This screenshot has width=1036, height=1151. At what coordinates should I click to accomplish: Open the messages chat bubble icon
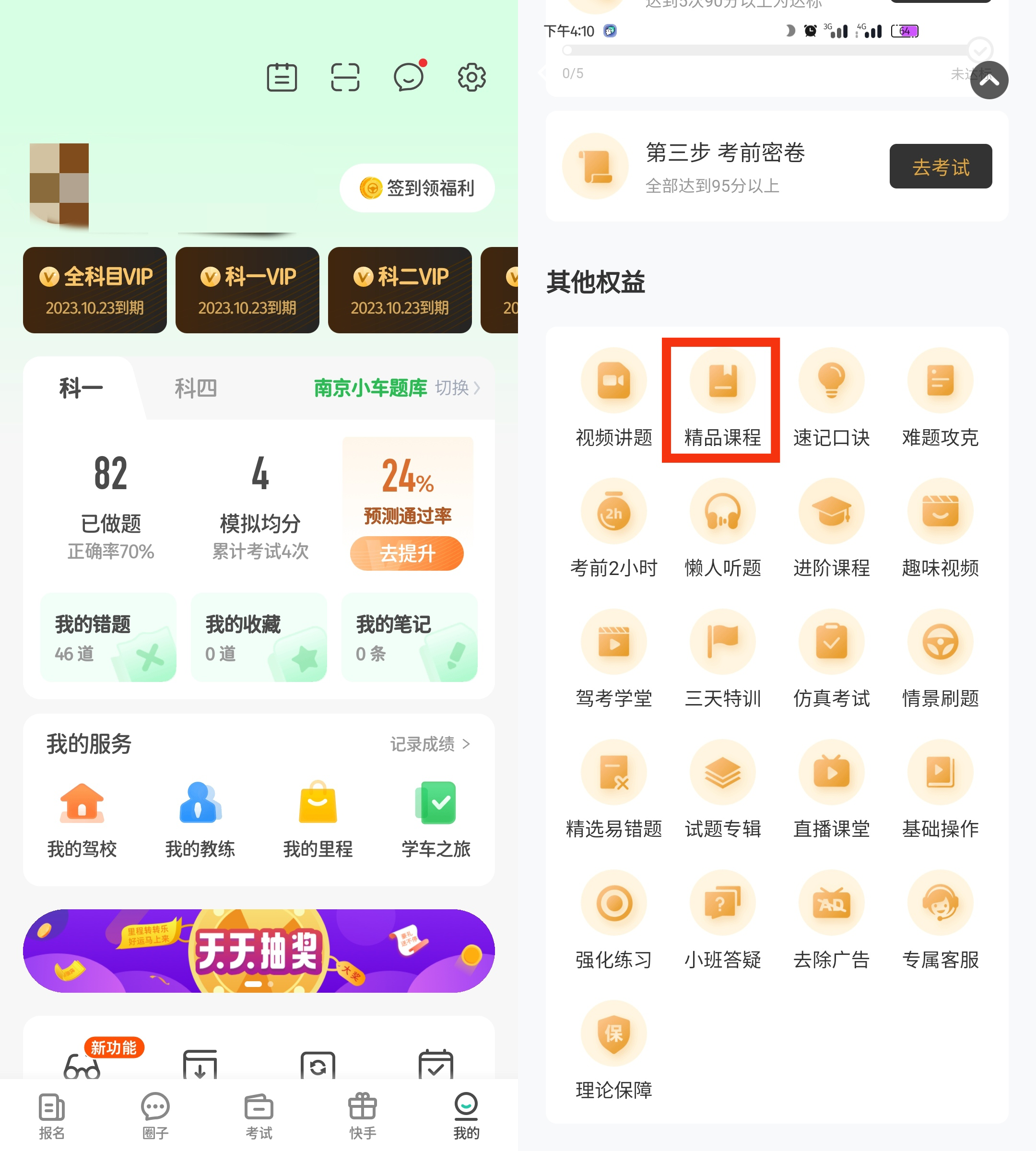coord(409,77)
